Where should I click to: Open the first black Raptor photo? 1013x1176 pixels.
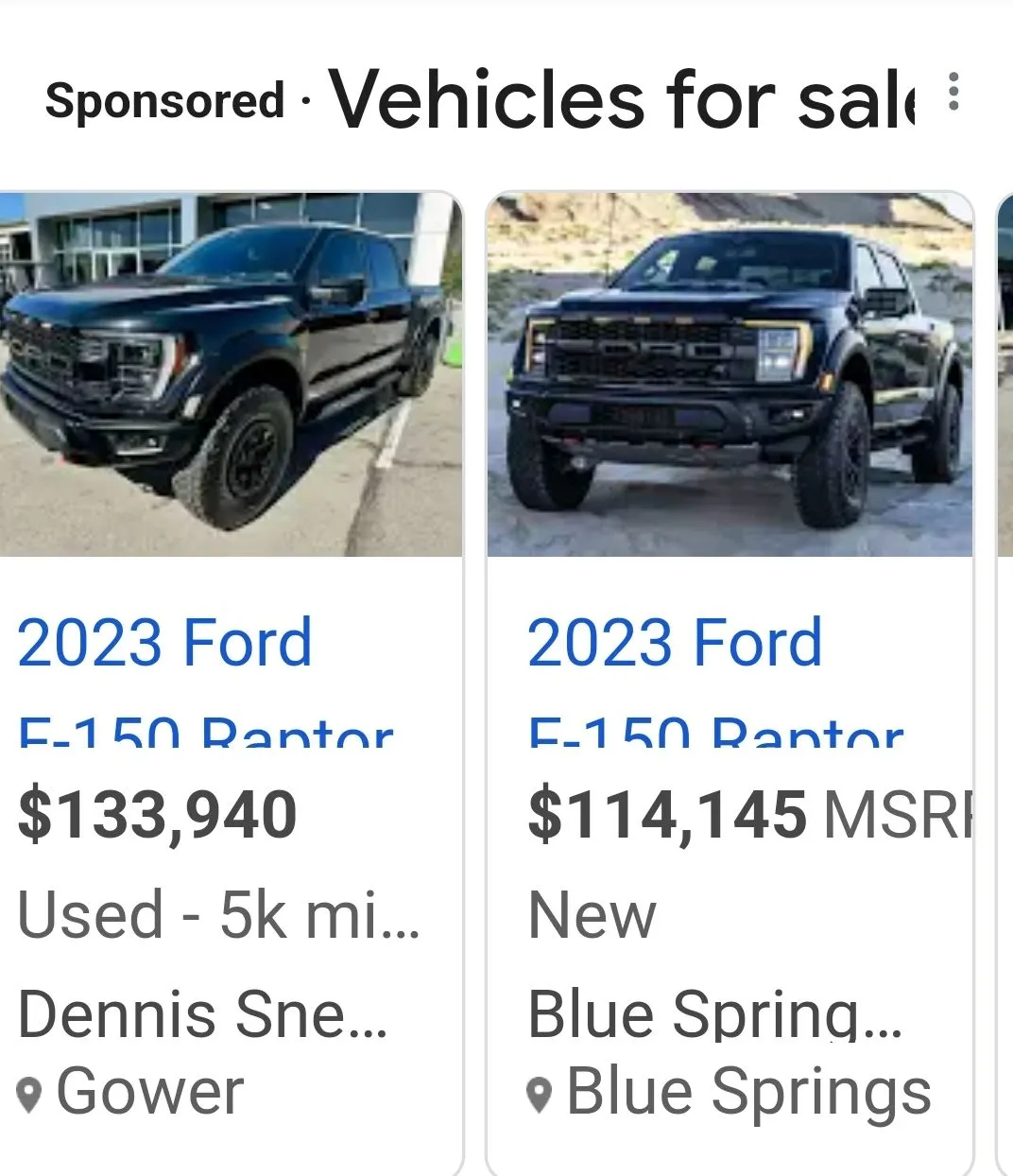227,369
